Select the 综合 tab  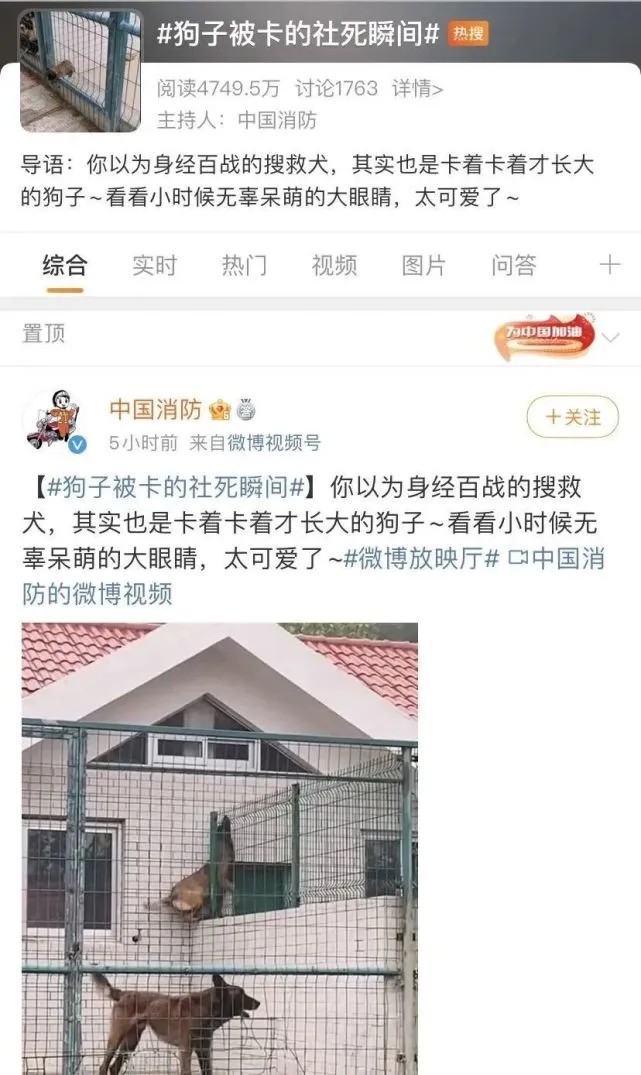(65, 265)
